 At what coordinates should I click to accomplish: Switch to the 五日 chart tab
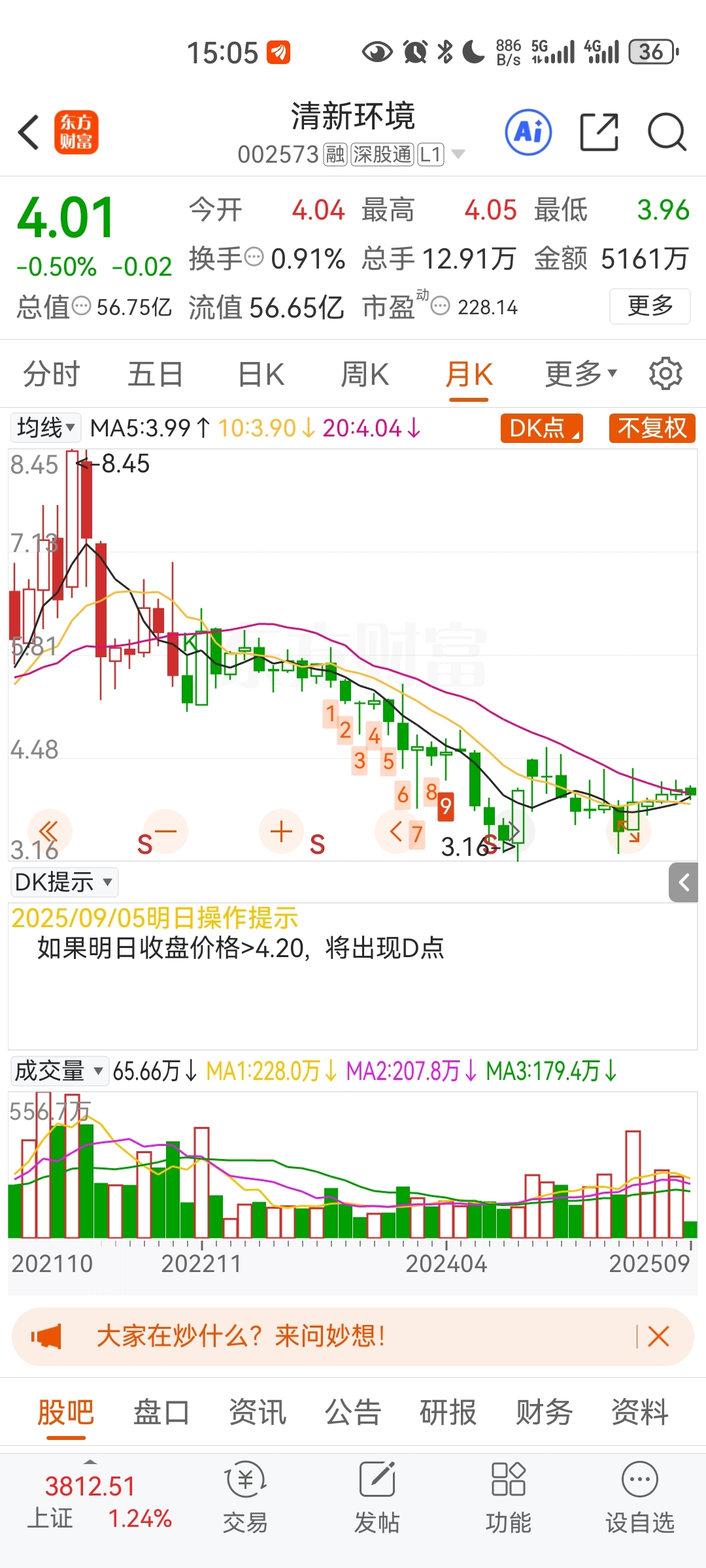click(x=155, y=374)
